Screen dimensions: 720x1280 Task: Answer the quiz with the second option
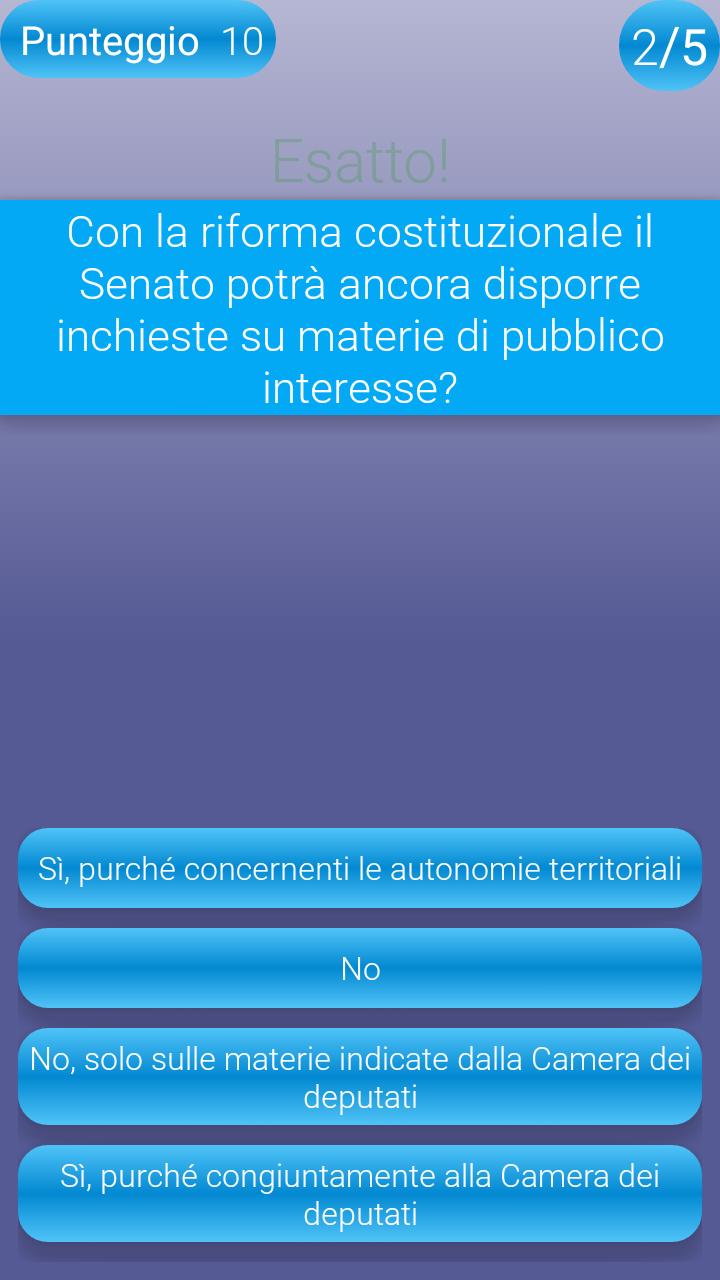[x=360, y=968]
